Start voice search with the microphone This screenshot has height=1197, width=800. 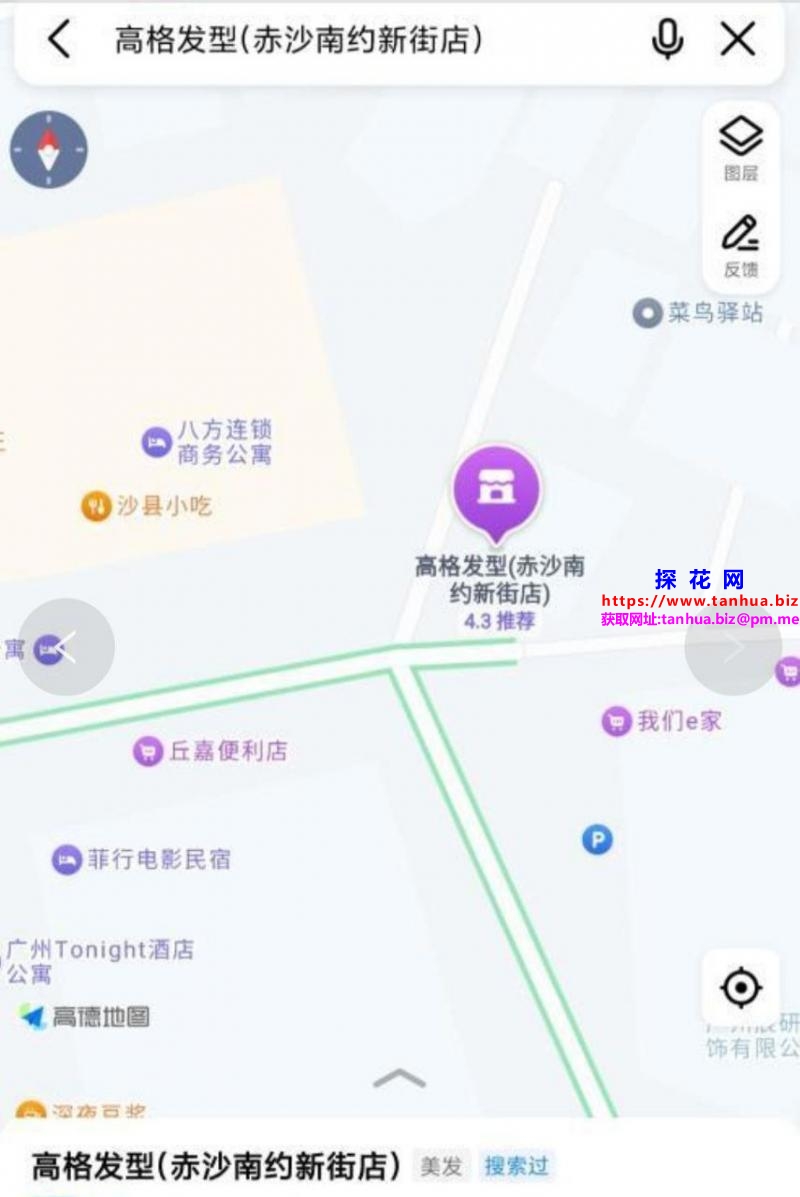(667, 40)
